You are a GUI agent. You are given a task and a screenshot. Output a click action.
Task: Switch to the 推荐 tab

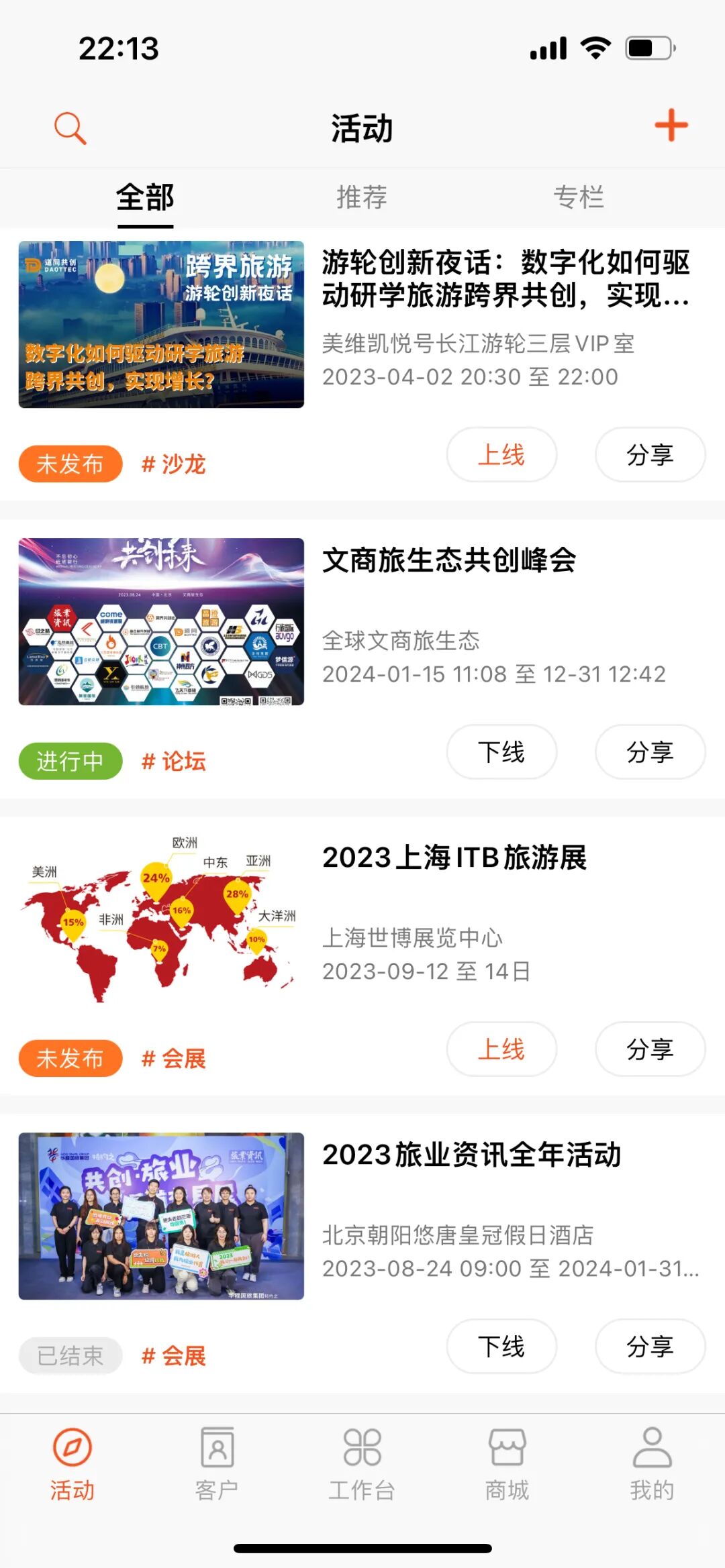click(362, 197)
